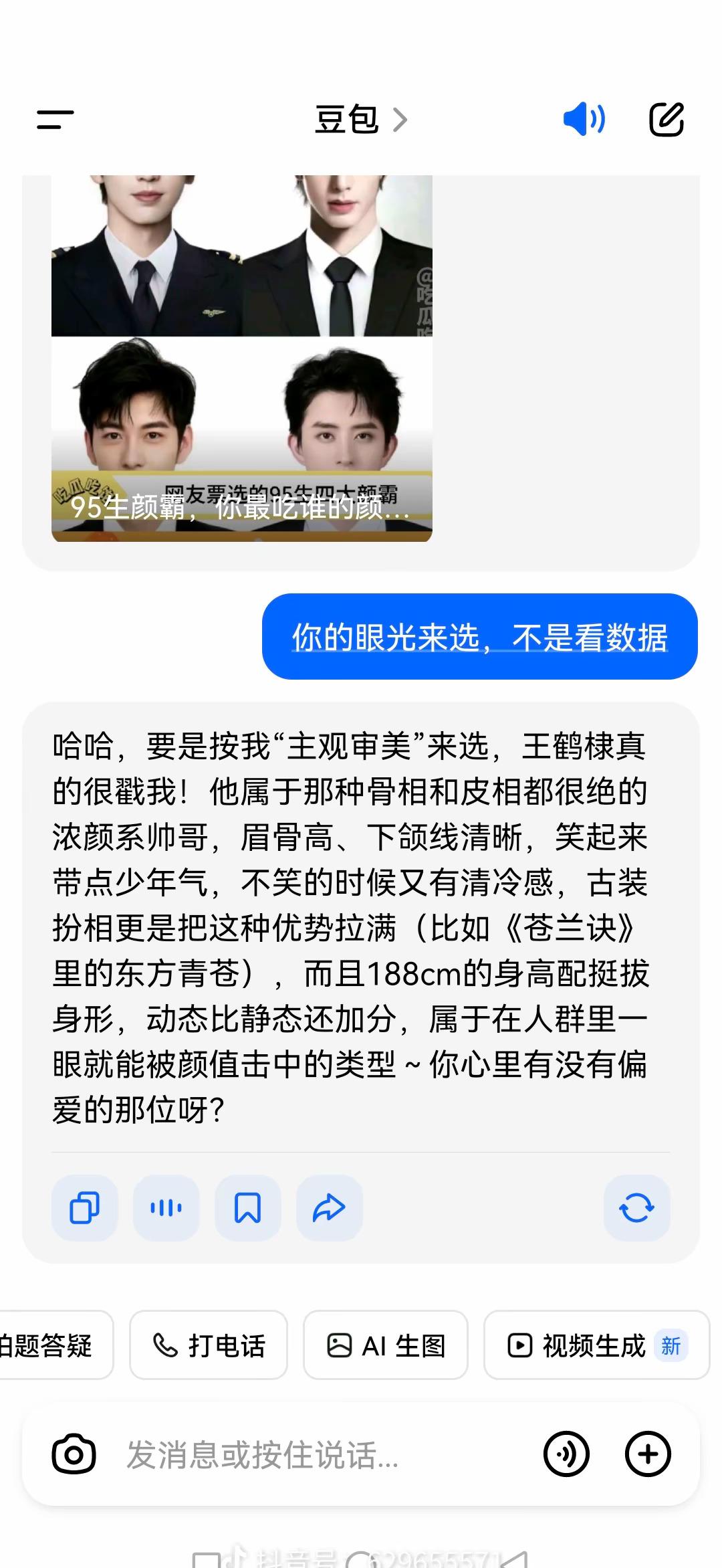Open the sidebar menu

55,120
